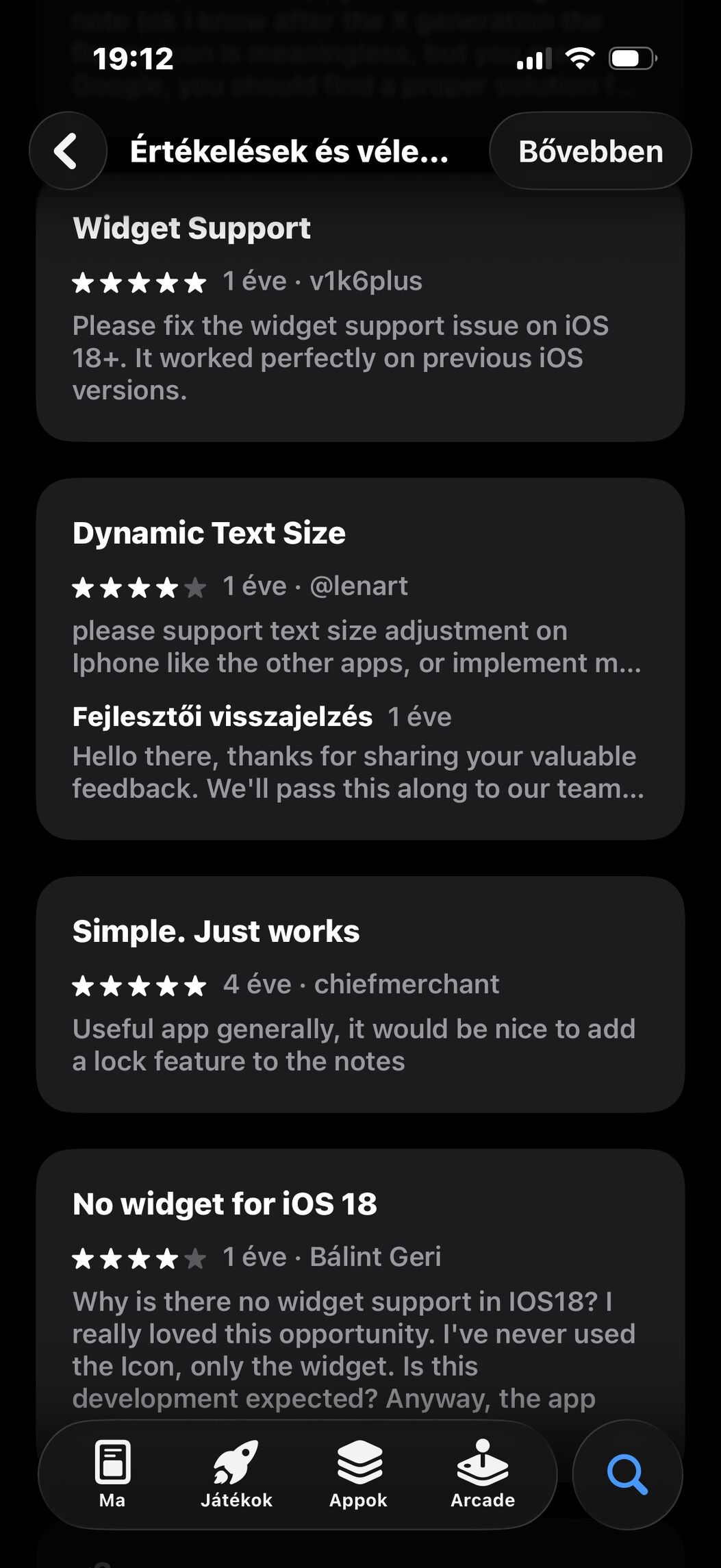Open the No widget for iOS 18 review

(x=360, y=1288)
